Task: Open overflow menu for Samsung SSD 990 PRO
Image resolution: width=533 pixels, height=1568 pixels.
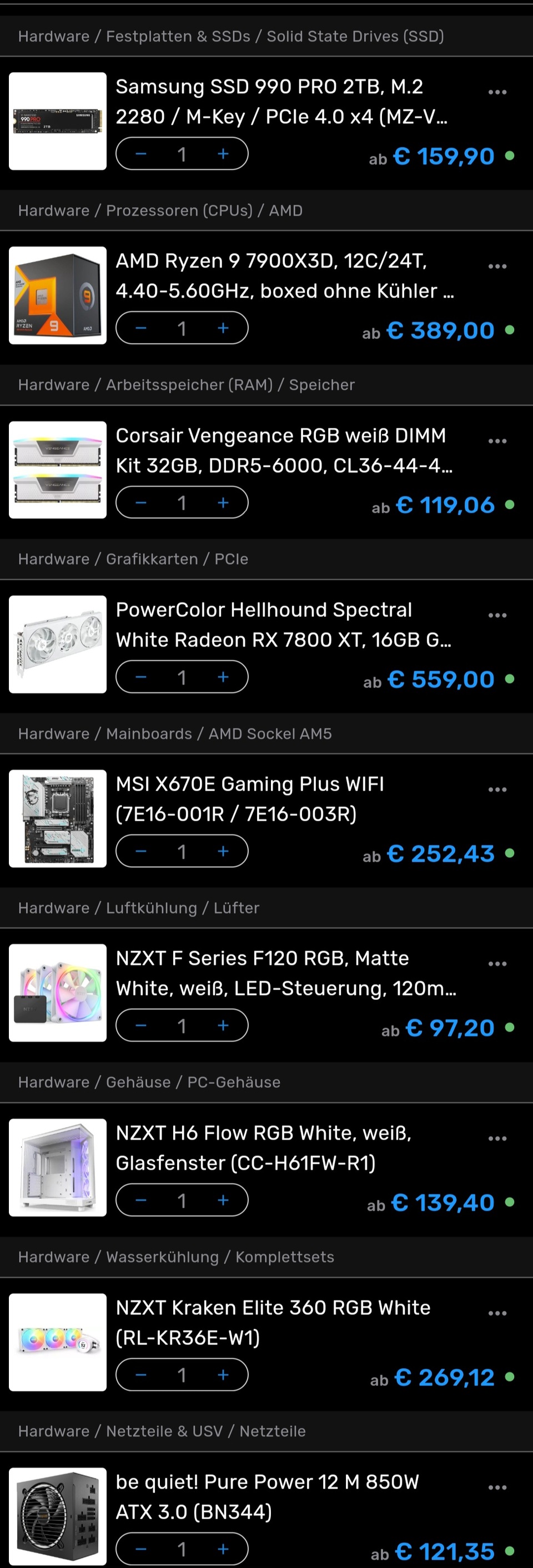Action: tap(497, 93)
